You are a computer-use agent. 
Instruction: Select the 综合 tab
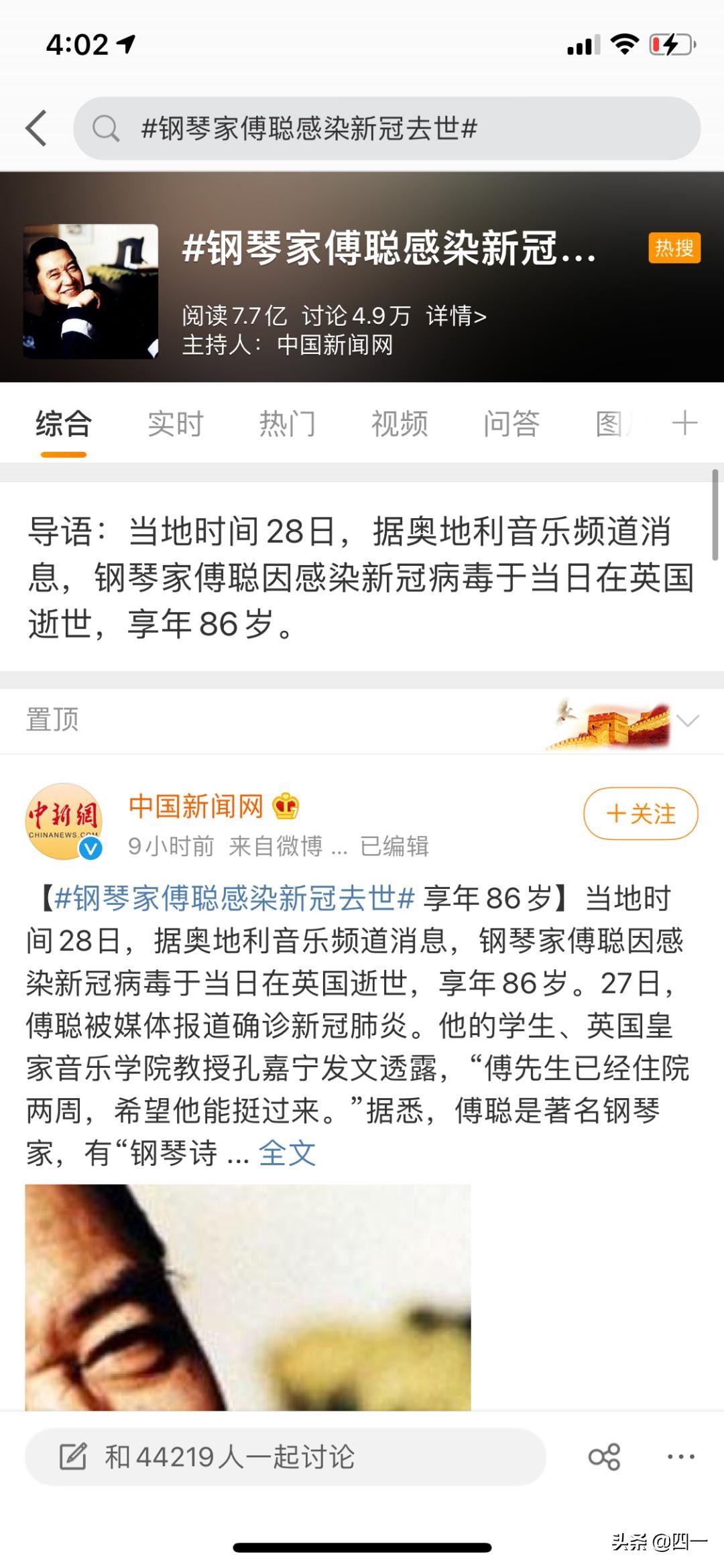coord(64,424)
